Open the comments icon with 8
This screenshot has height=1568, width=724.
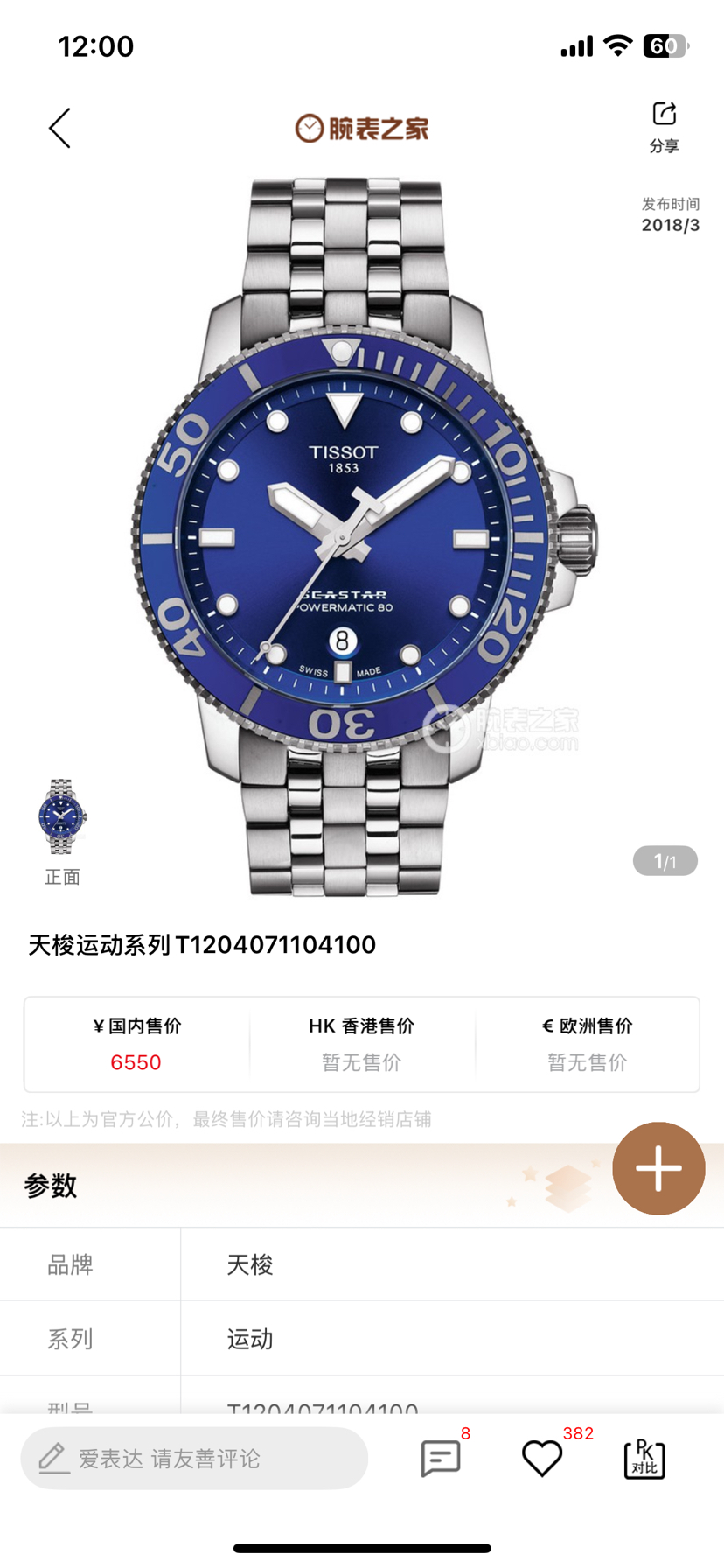(441, 1459)
